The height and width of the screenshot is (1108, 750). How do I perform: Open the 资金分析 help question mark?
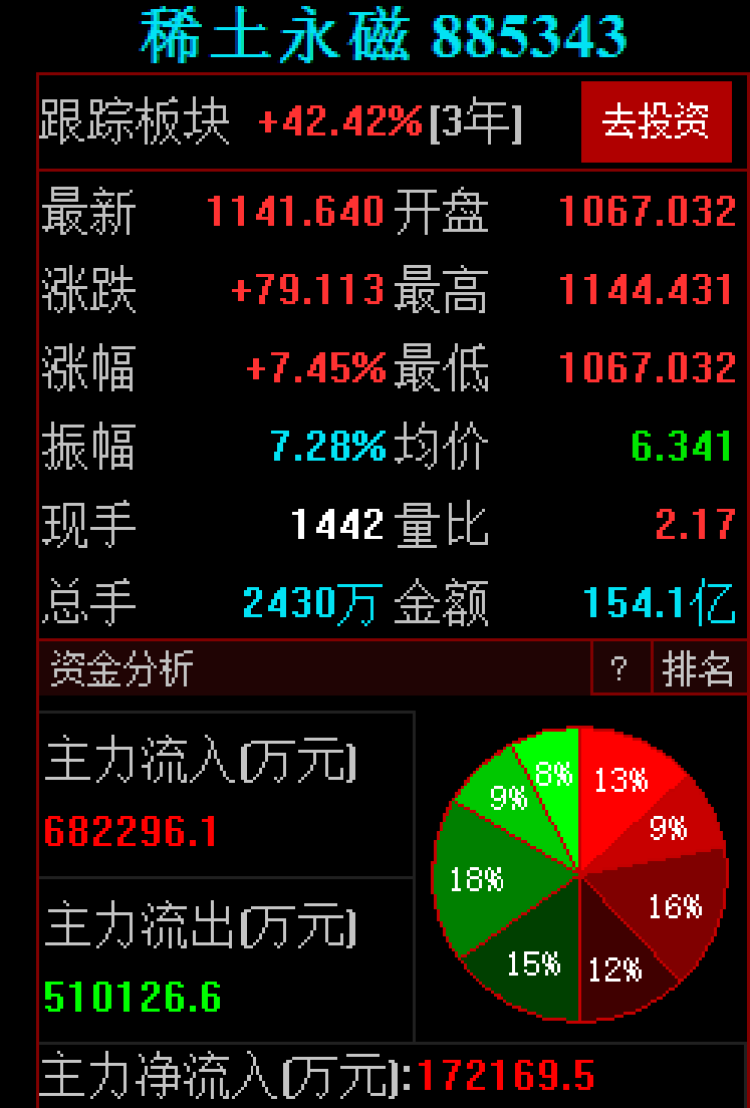(619, 669)
